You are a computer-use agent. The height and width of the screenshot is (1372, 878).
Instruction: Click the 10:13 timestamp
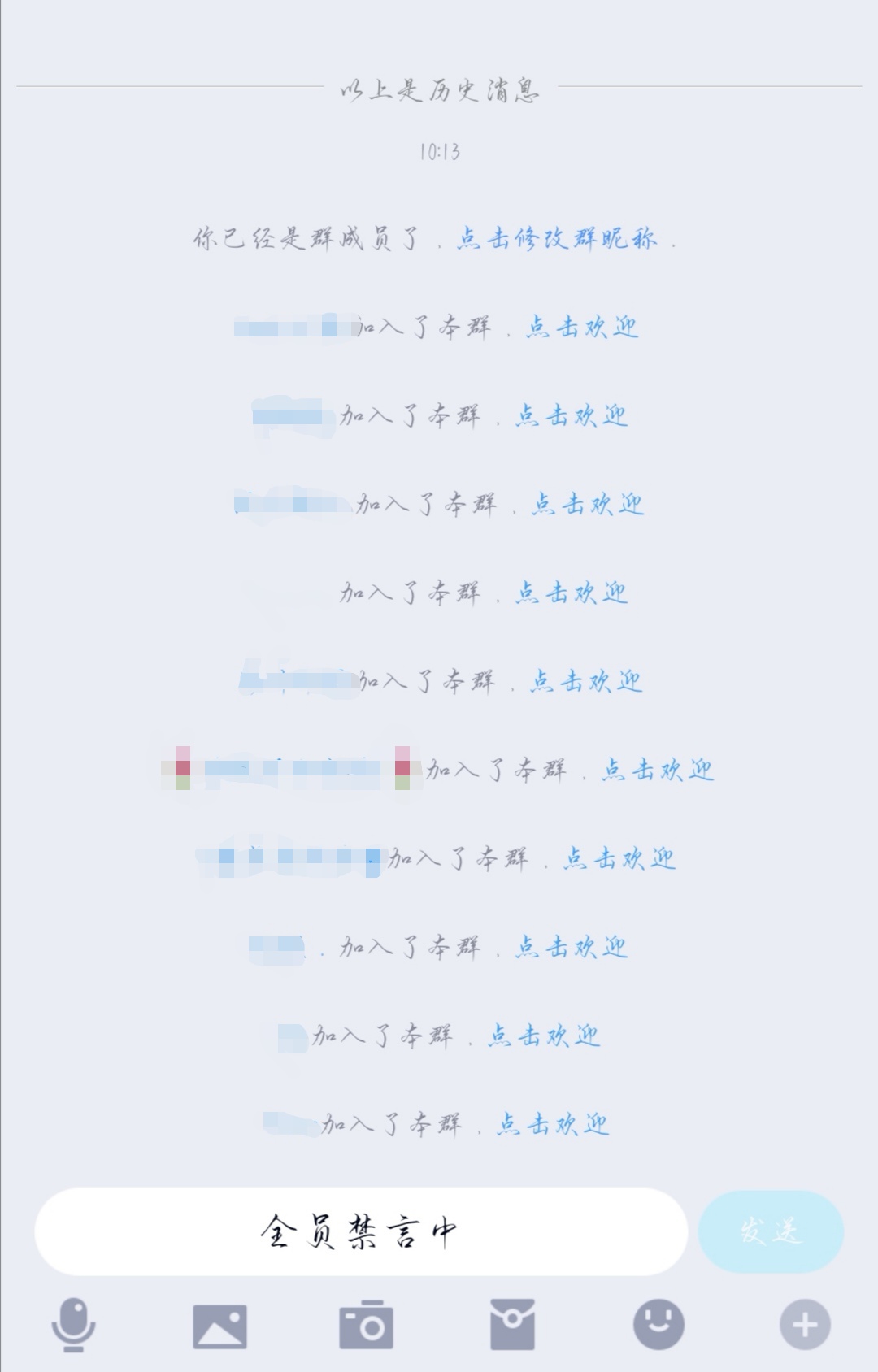[x=437, y=151]
